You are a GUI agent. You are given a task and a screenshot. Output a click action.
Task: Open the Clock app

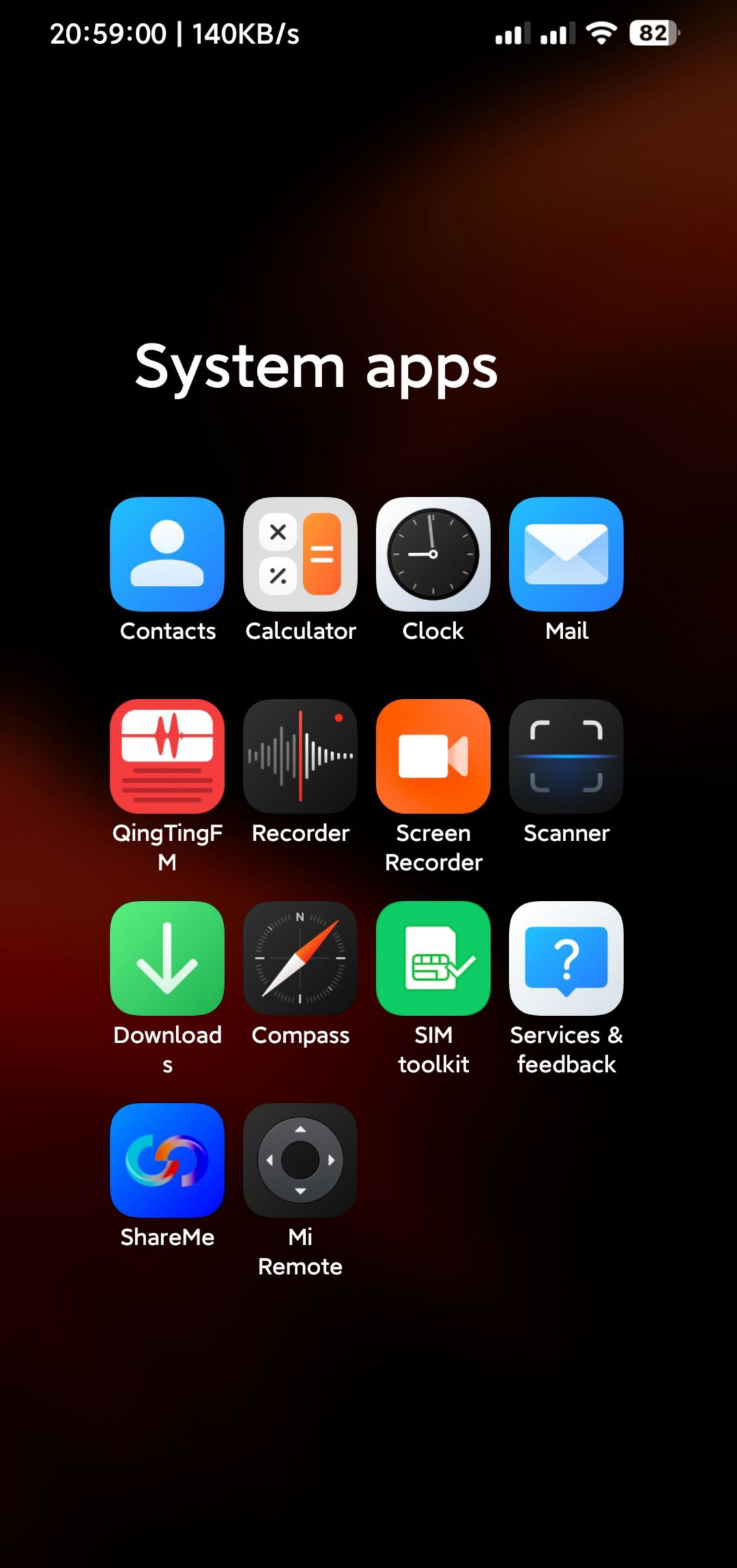pos(433,555)
